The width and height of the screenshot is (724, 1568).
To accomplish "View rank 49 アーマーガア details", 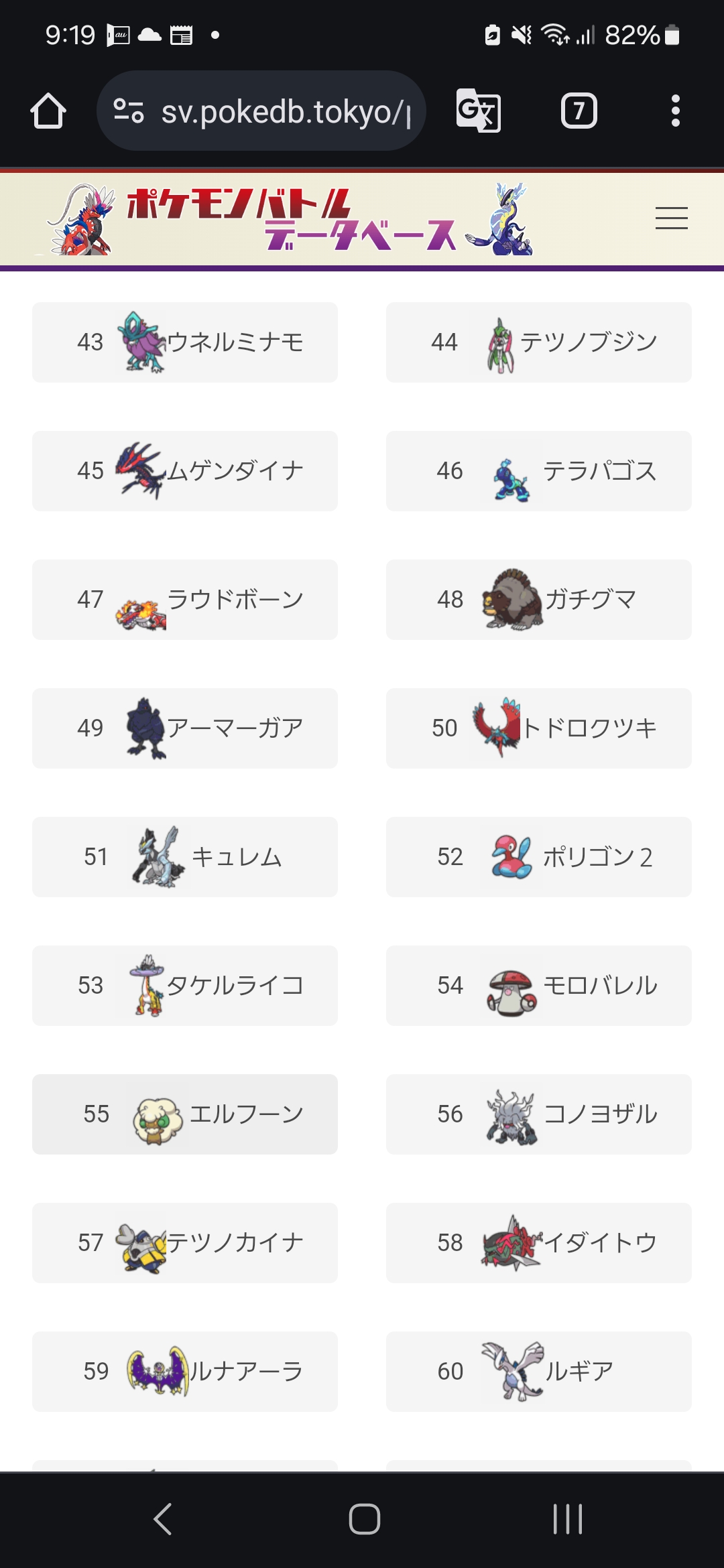I will (x=185, y=728).
